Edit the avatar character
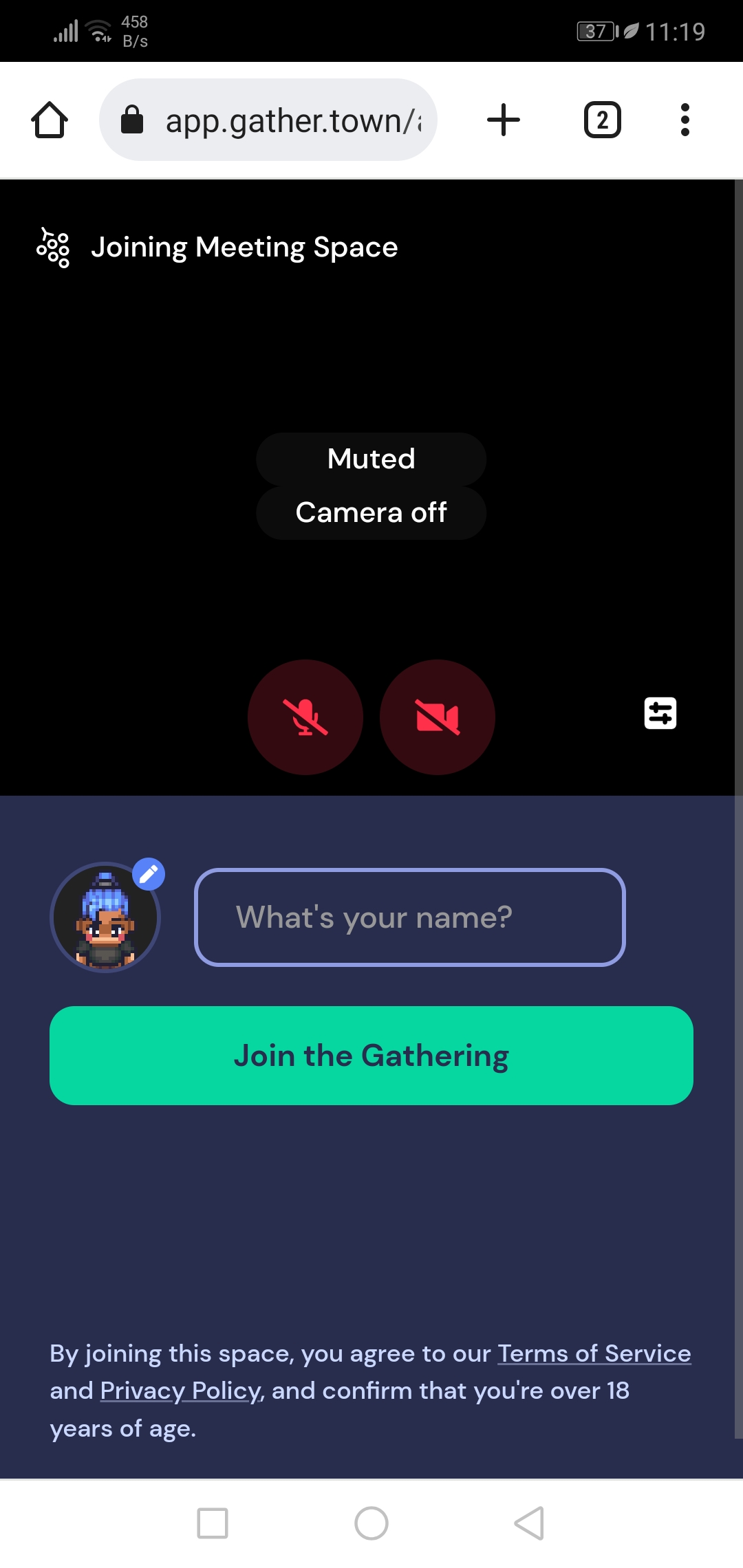The height and width of the screenshot is (1568, 743). click(x=149, y=874)
